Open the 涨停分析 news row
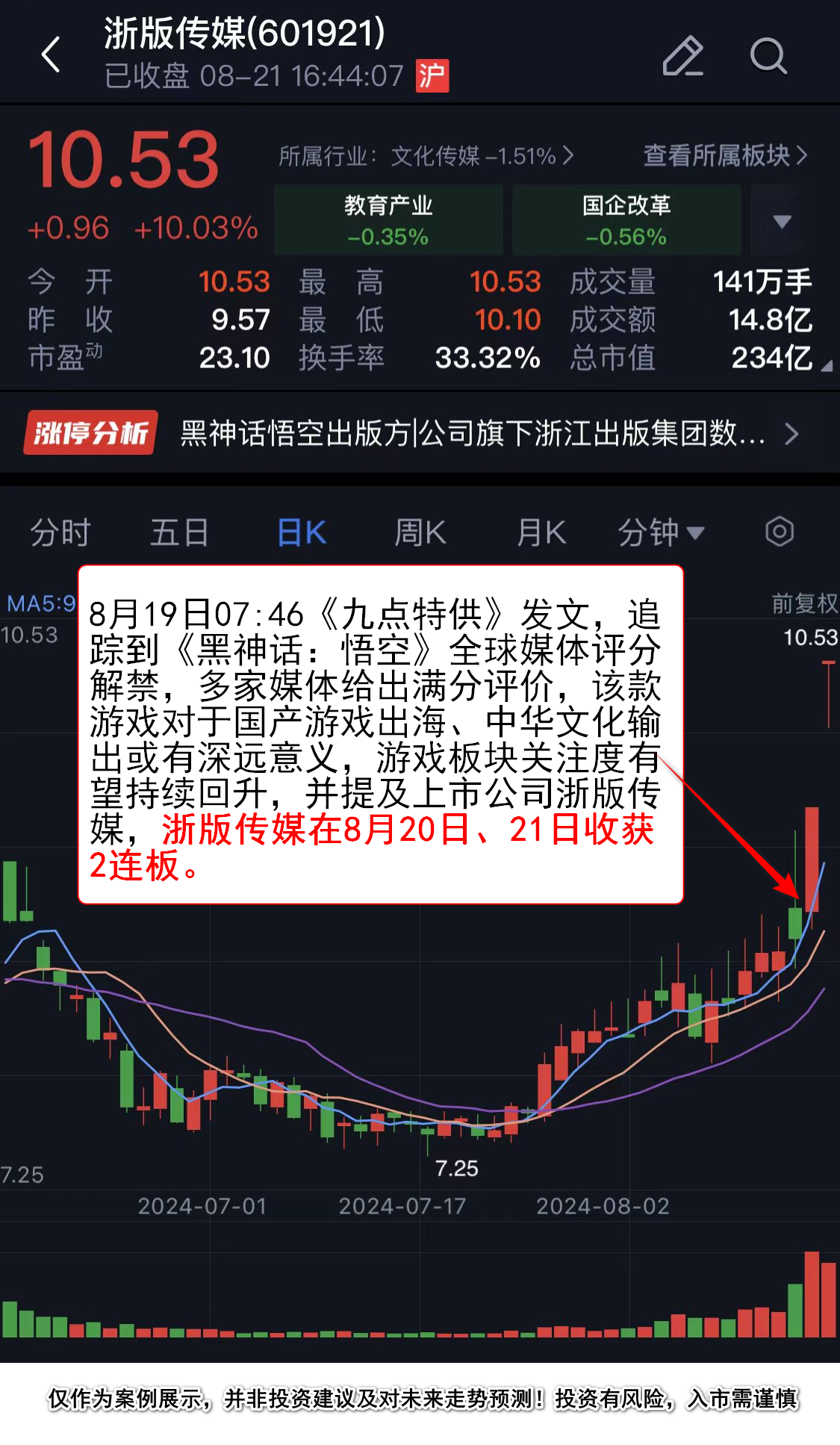This screenshot has height=1445, width=840. (x=420, y=433)
